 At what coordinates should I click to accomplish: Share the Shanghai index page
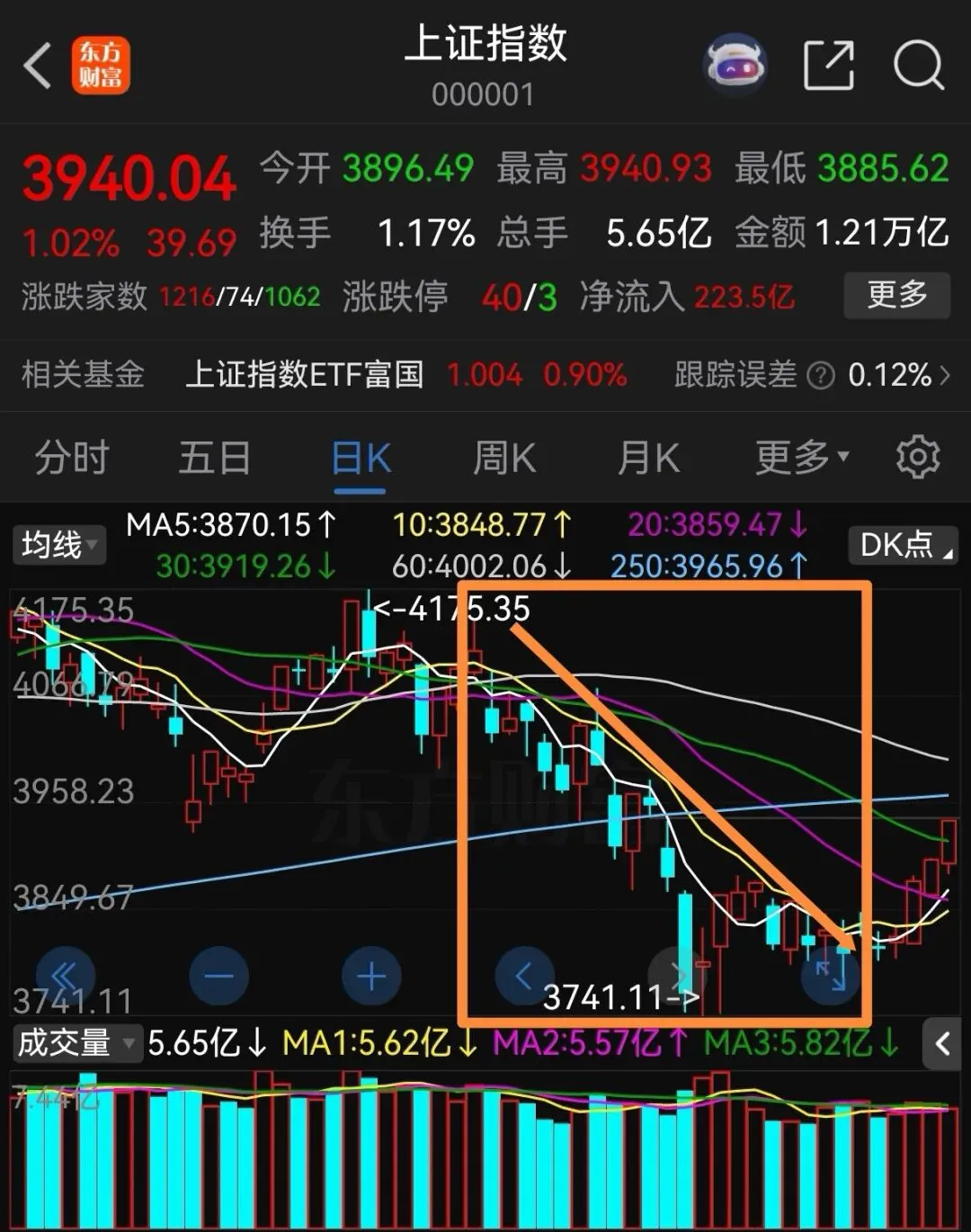point(828,66)
